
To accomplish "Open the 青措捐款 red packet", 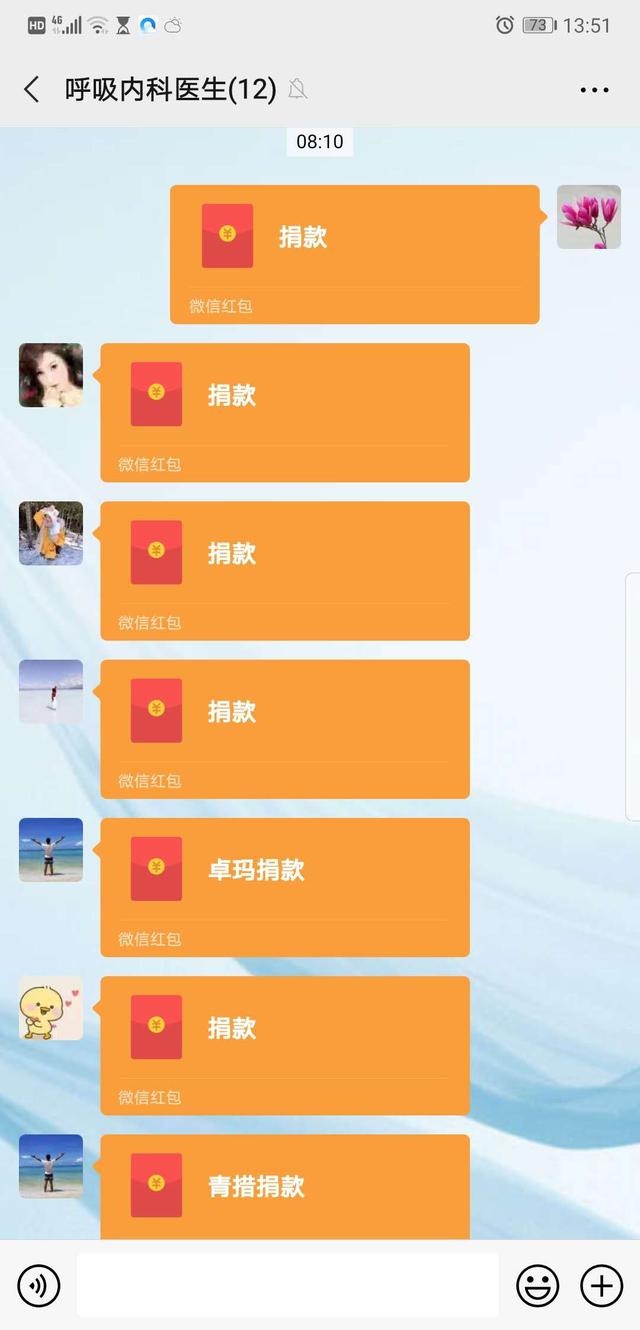I will 284,1187.
